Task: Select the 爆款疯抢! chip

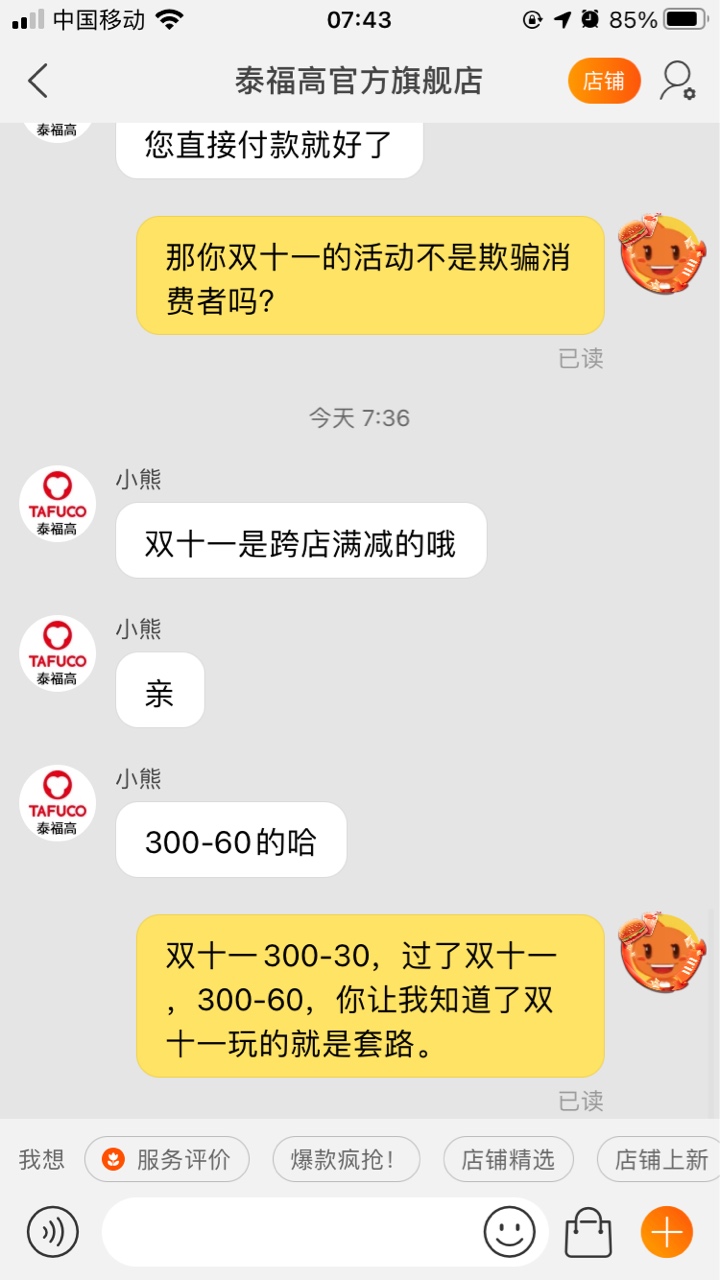Action: [x=346, y=1160]
